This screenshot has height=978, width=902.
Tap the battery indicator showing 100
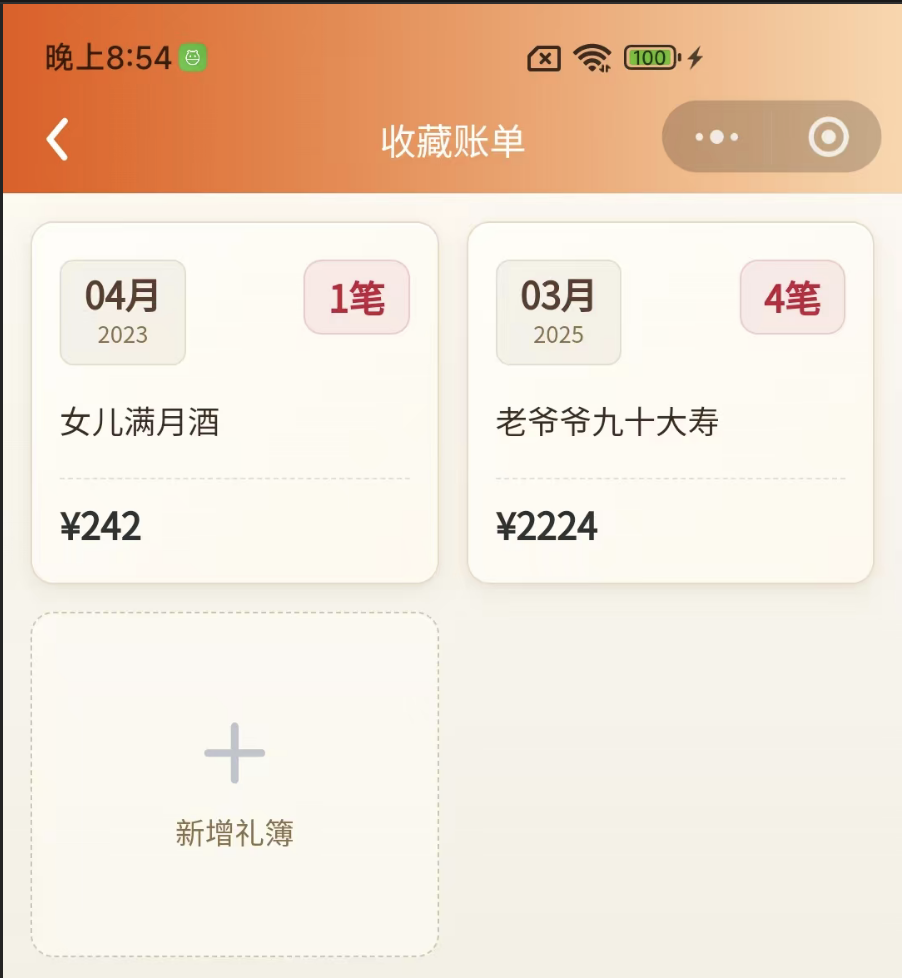650,58
